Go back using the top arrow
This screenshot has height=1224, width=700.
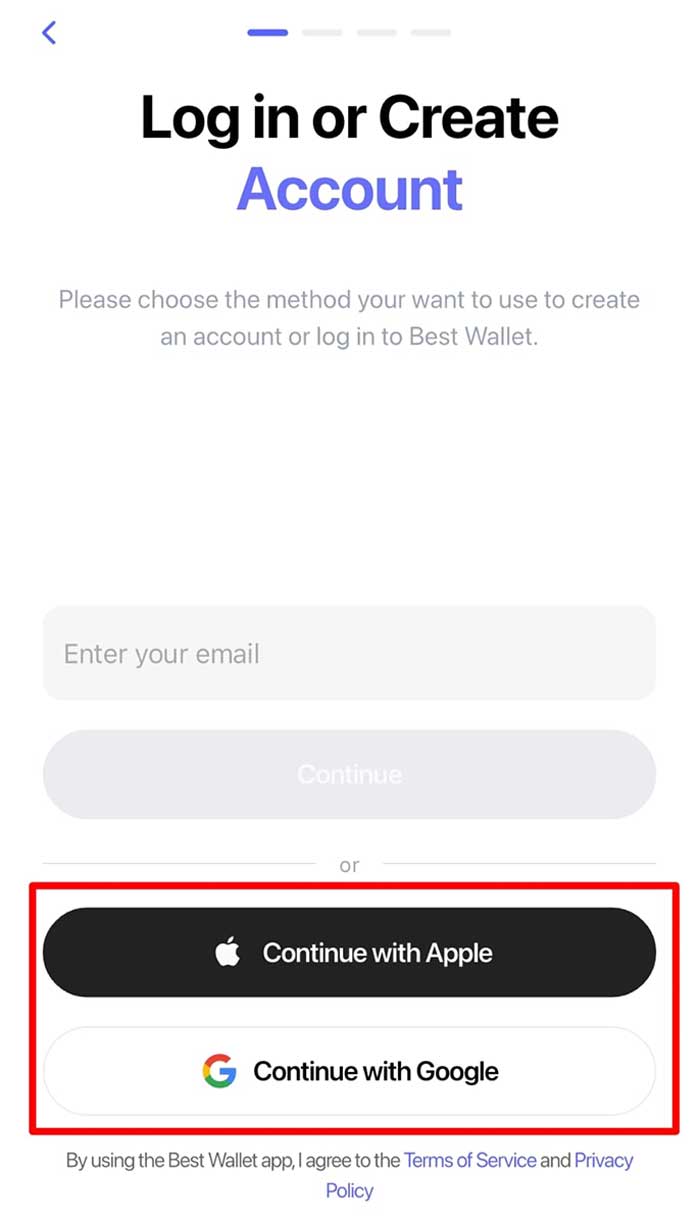pyautogui.click(x=49, y=33)
